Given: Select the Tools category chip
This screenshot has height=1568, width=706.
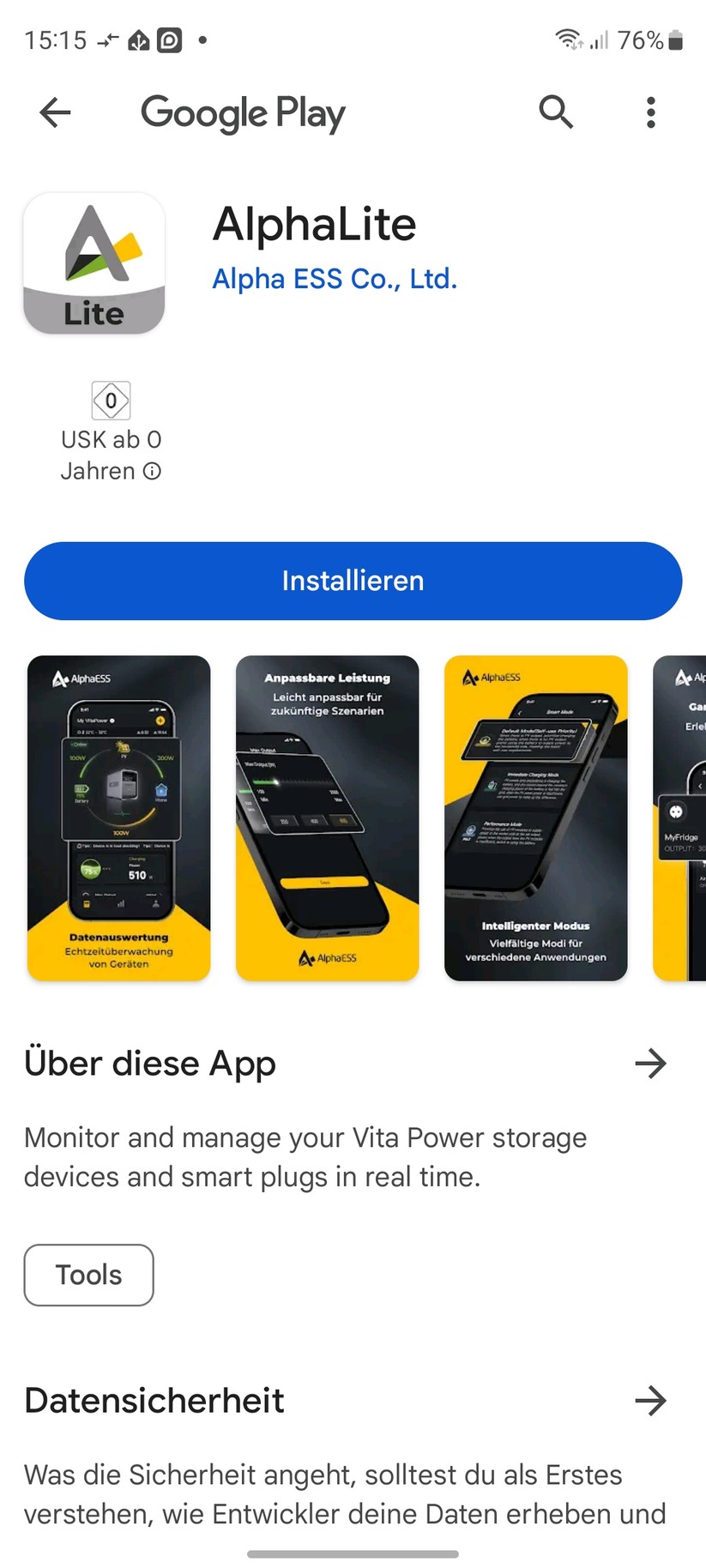Looking at the screenshot, I should [x=88, y=1275].
